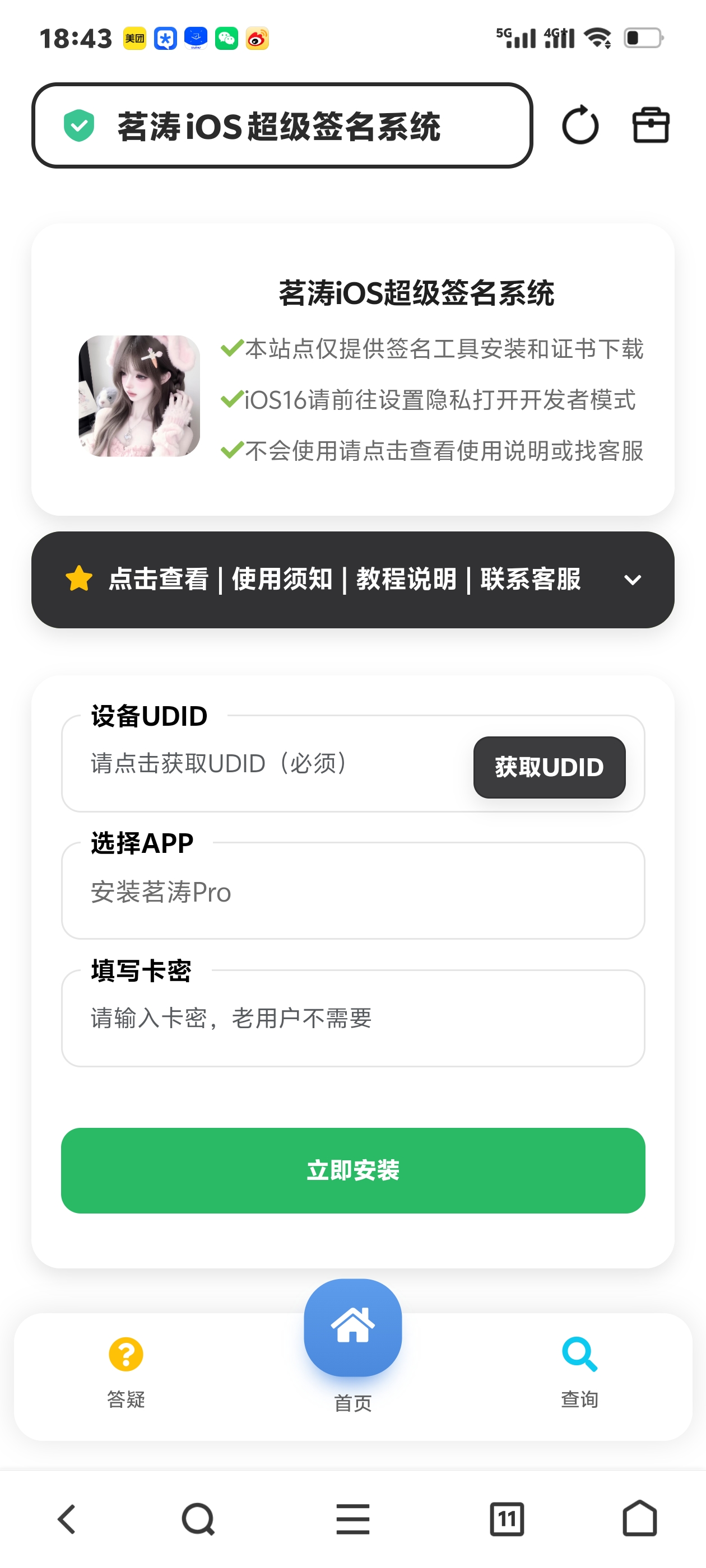Tap the green 立即安装 button
The width and height of the screenshot is (706, 1568).
(352, 1170)
